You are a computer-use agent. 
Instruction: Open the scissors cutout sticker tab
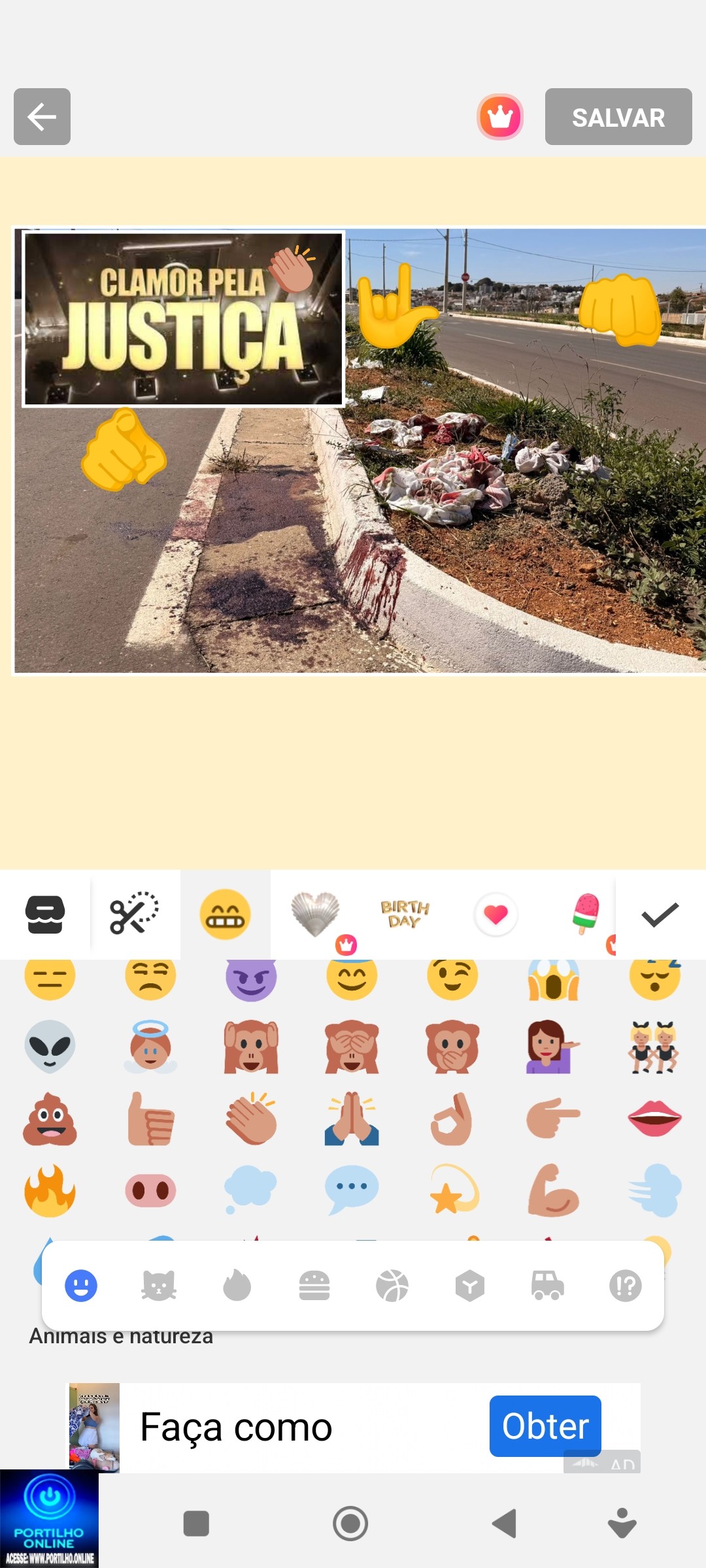click(x=134, y=914)
